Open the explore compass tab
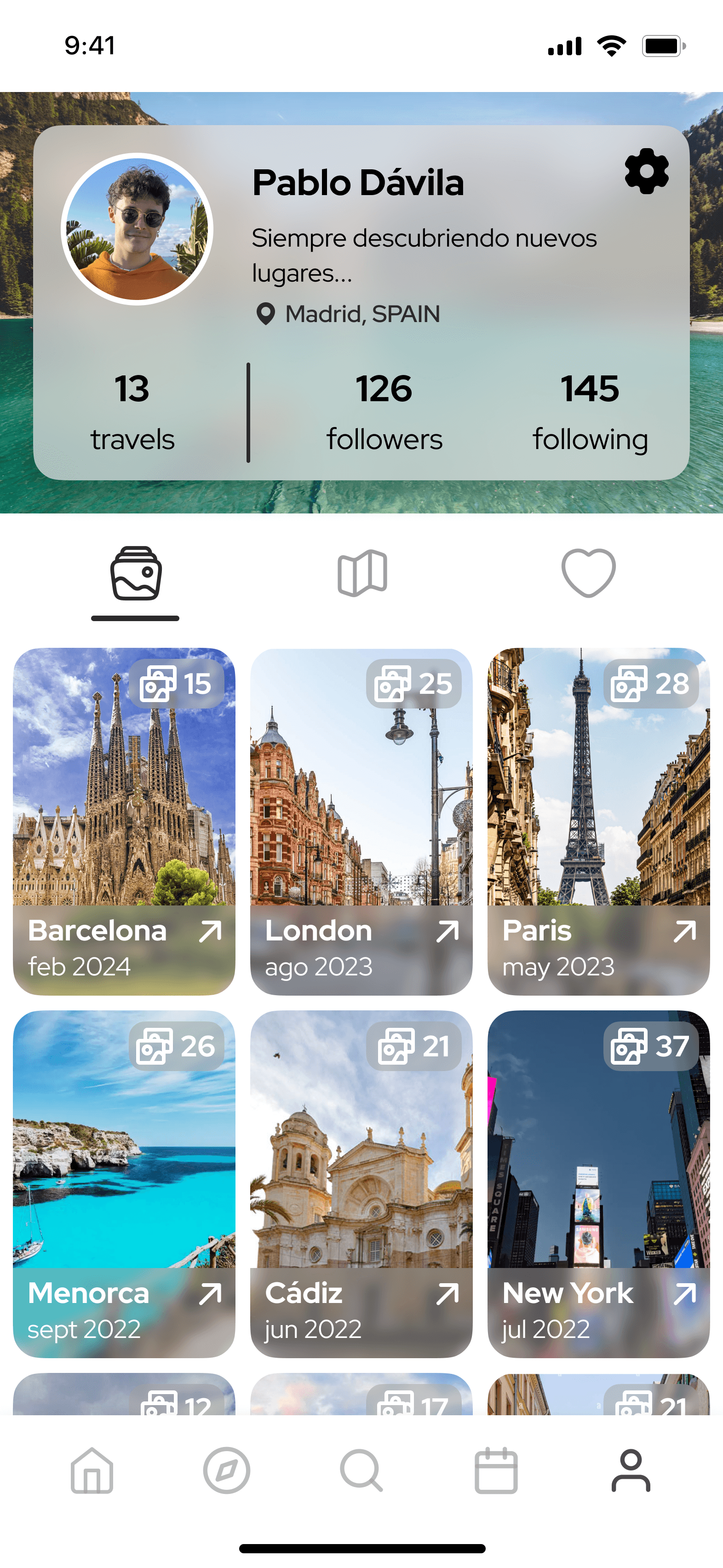The width and height of the screenshot is (723, 1568). pos(226,1470)
